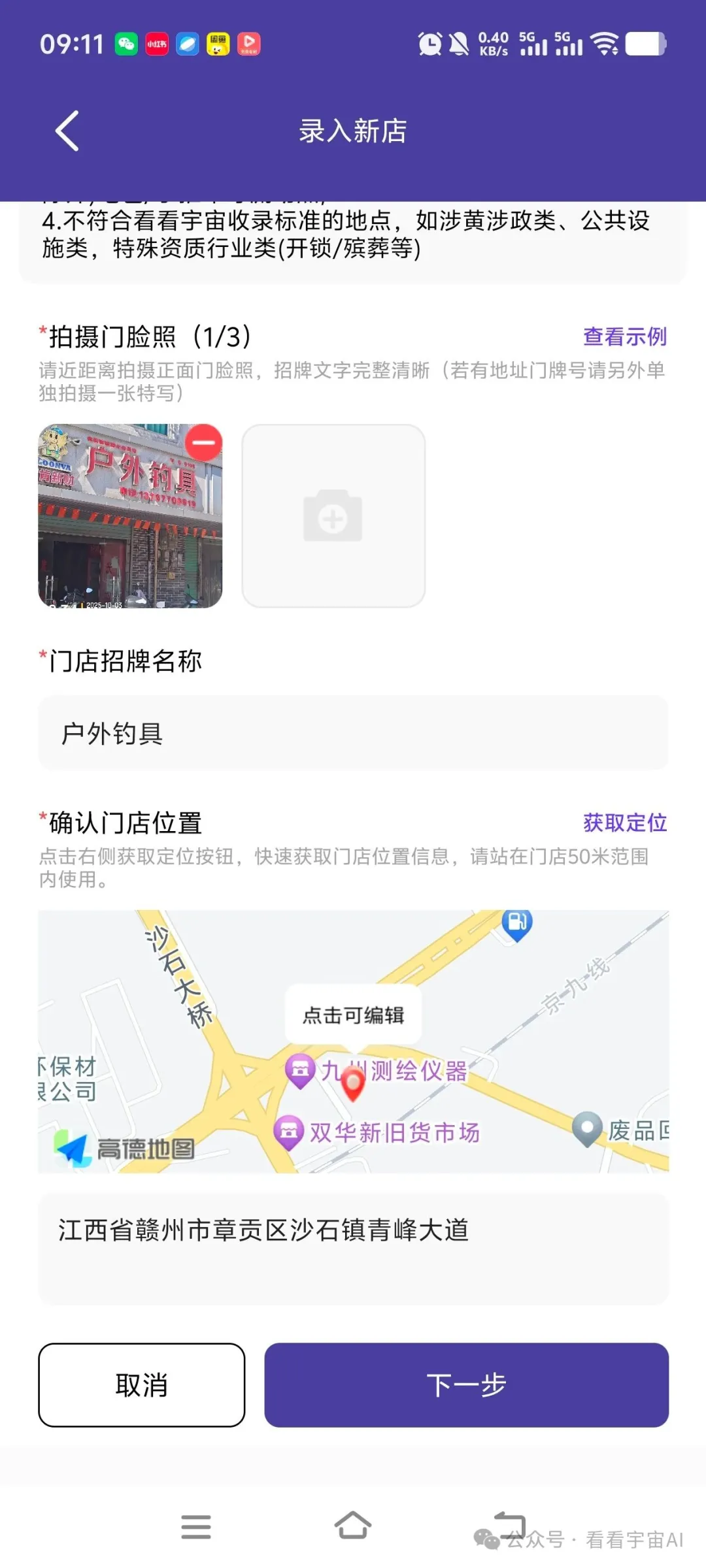Cancel with the 取消 button
Image resolution: width=706 pixels, height=1568 pixels.
pyautogui.click(x=142, y=1384)
